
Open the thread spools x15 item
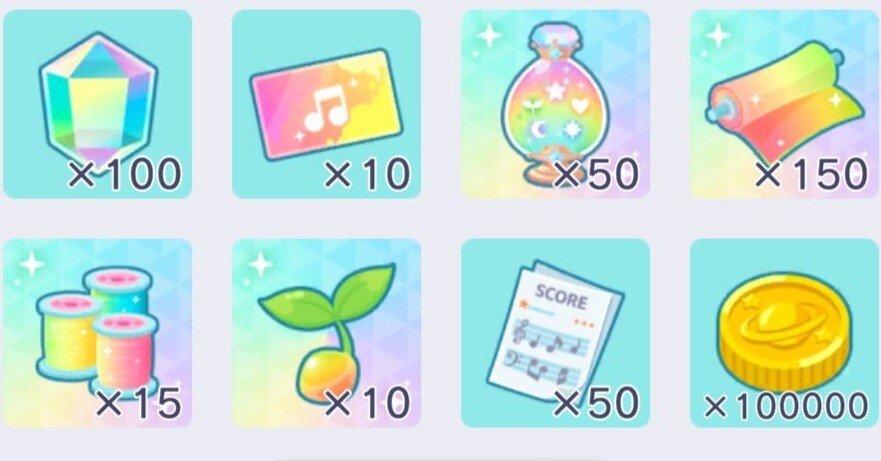tap(97, 333)
